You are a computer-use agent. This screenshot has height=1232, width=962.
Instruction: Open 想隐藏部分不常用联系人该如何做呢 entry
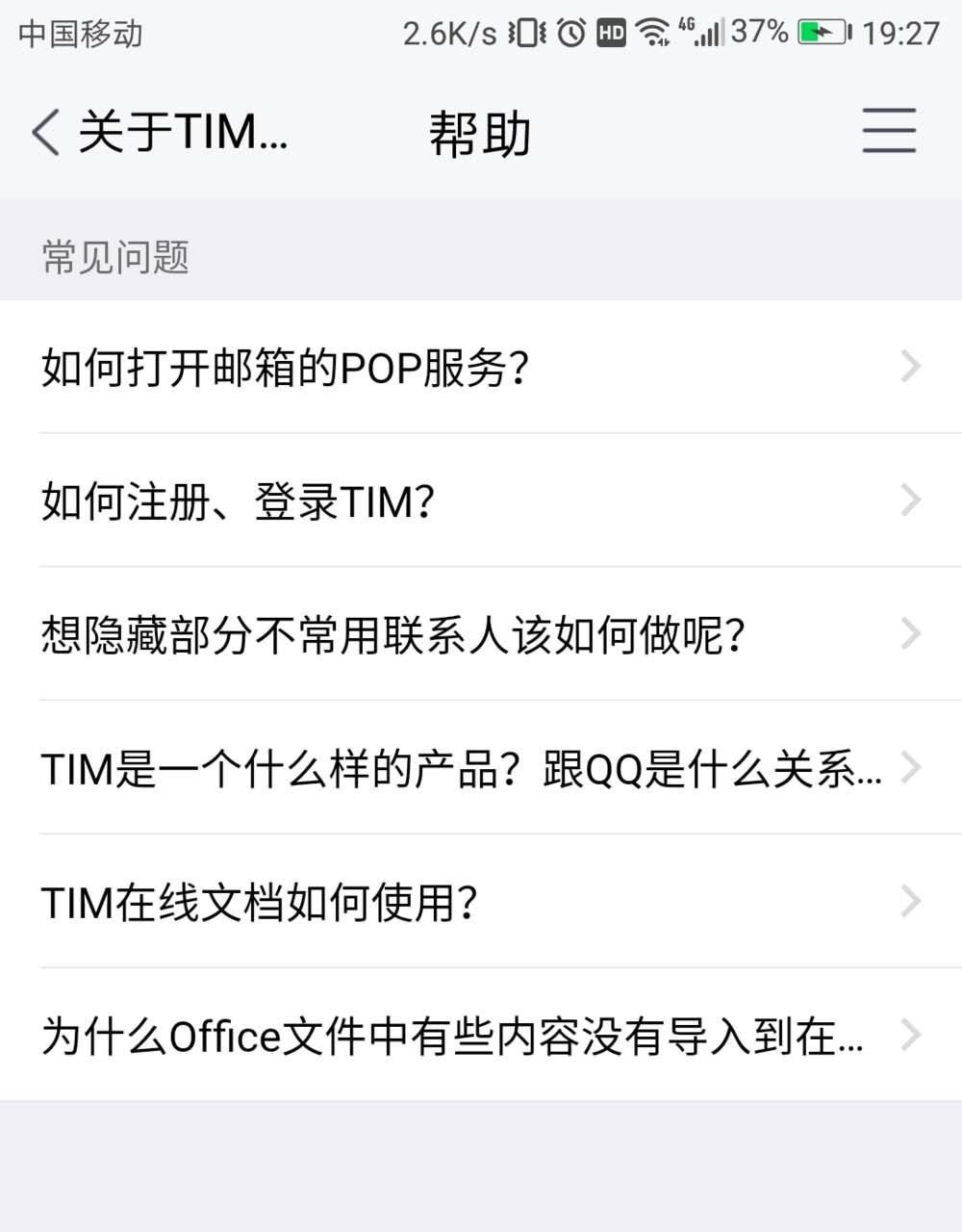(x=394, y=633)
